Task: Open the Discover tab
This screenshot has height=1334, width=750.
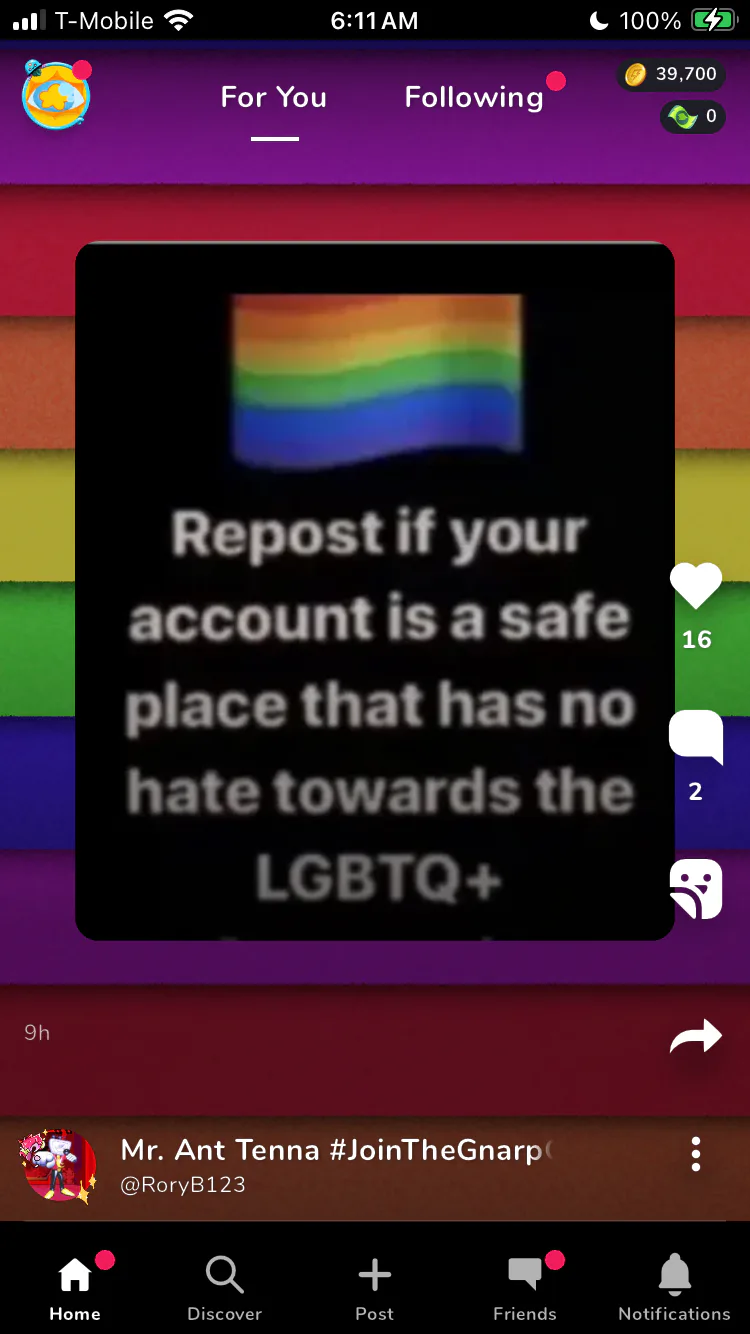Action: coord(225,1286)
